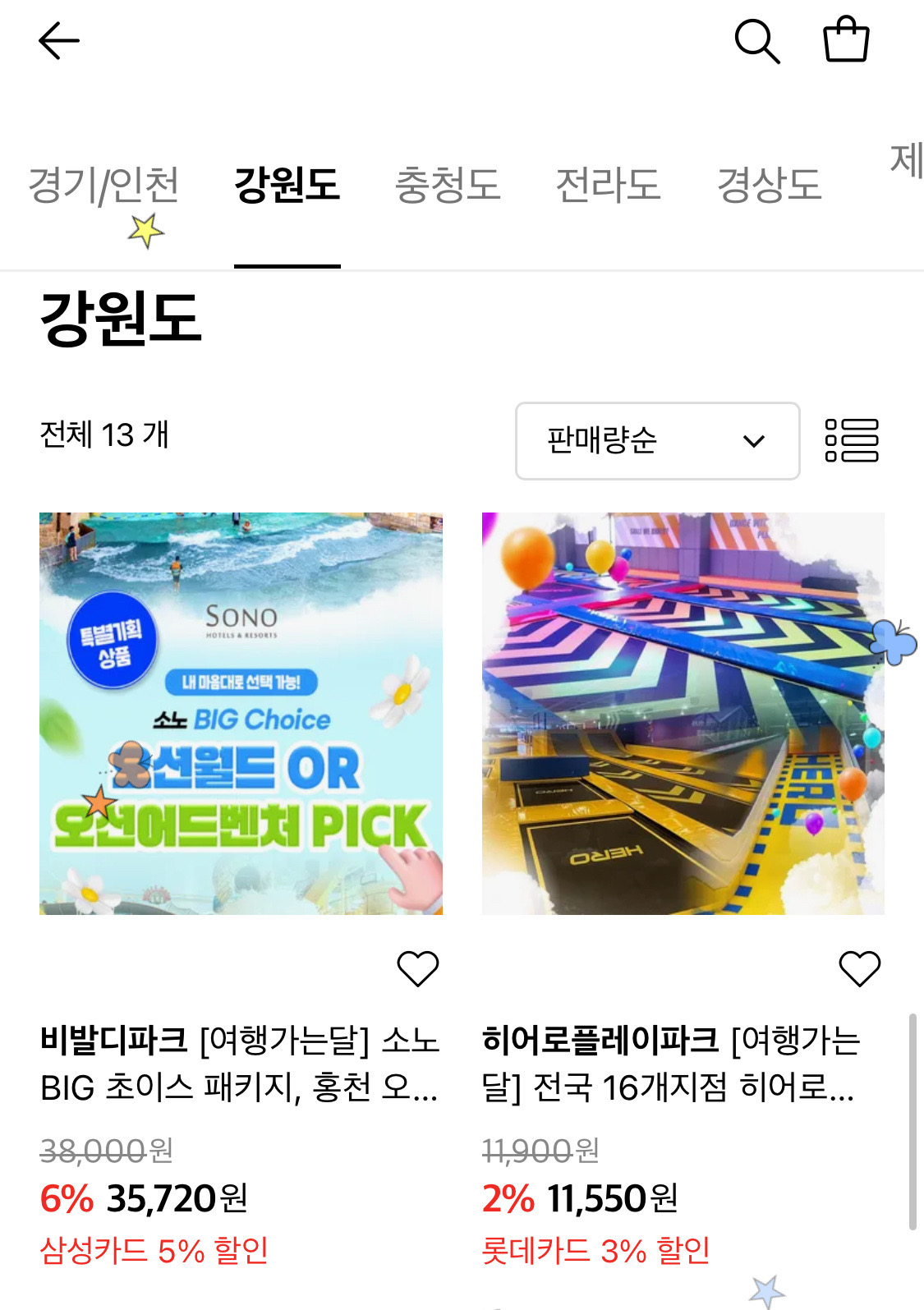Open the 비발디파크 product title link
Viewport: 924px width, 1310px height.
click(x=241, y=1066)
